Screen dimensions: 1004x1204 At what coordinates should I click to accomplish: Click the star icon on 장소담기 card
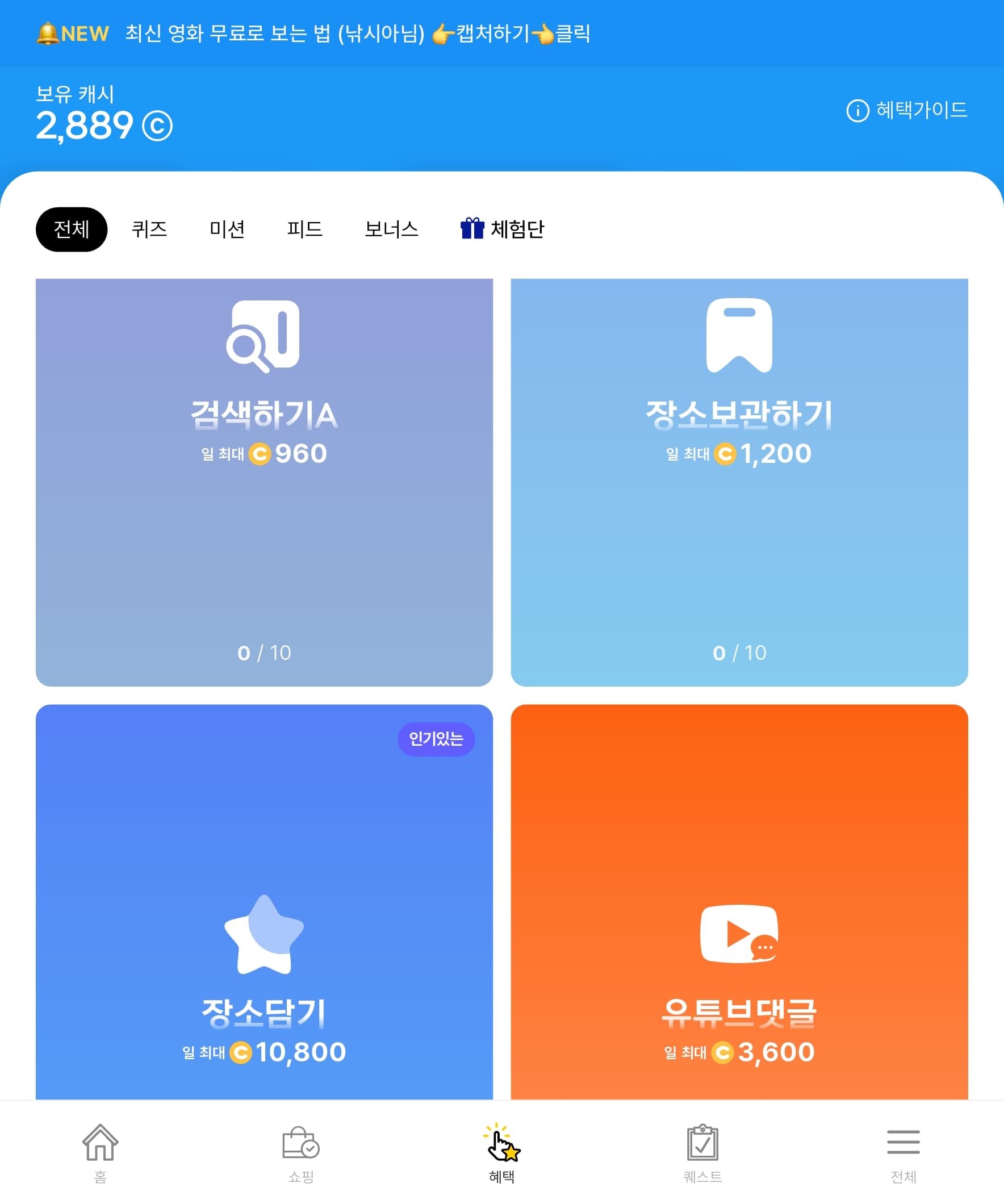[x=265, y=936]
